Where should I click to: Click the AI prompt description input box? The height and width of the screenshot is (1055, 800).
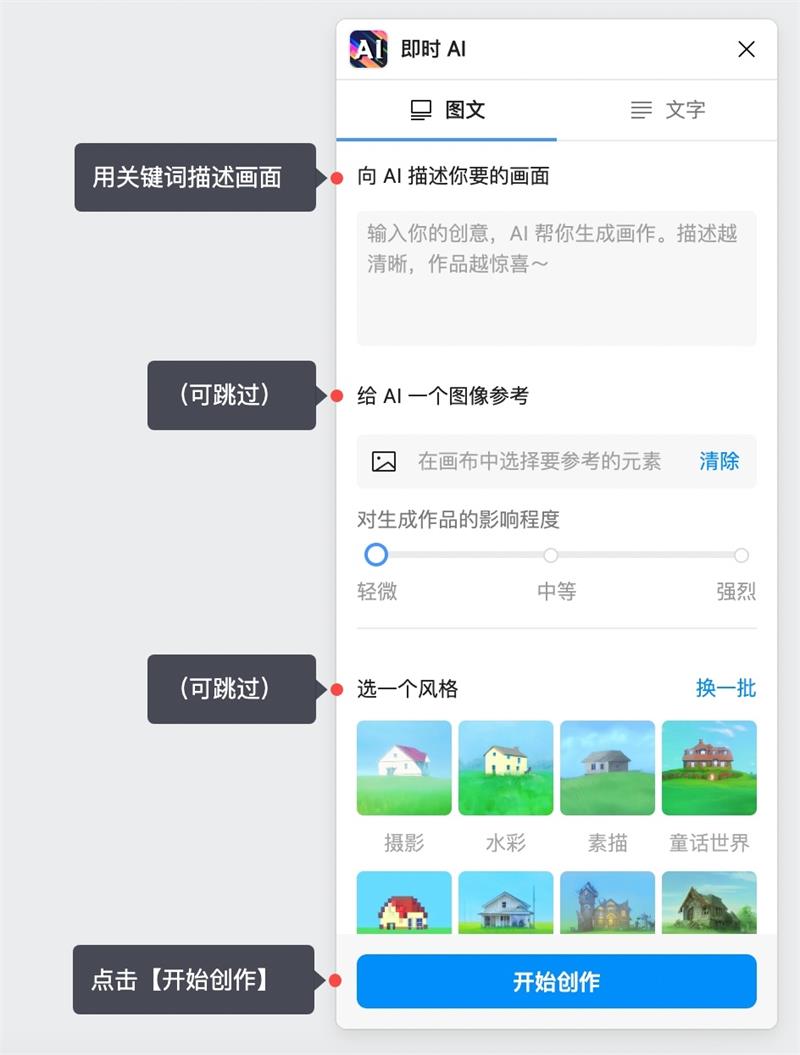[x=556, y=275]
